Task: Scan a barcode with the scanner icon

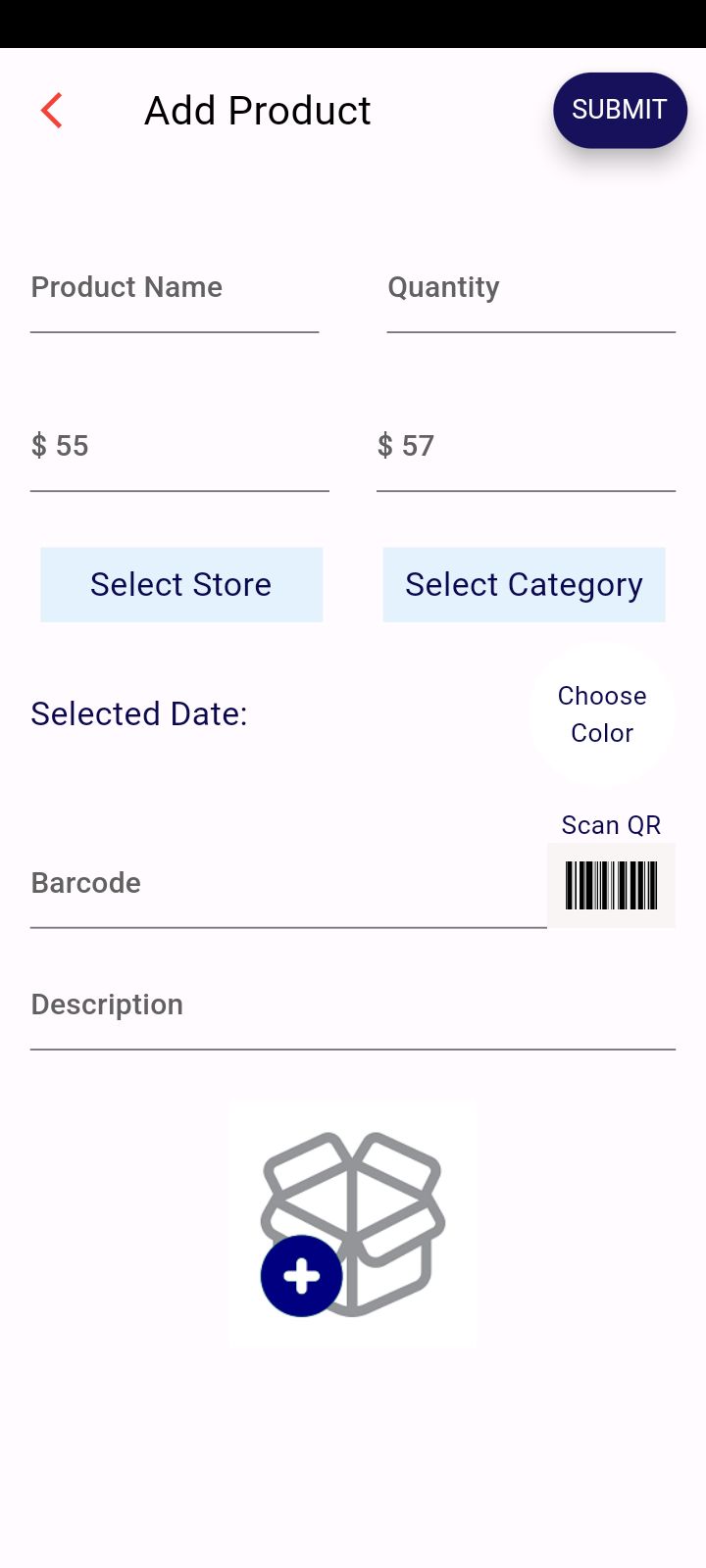Action: [611, 885]
